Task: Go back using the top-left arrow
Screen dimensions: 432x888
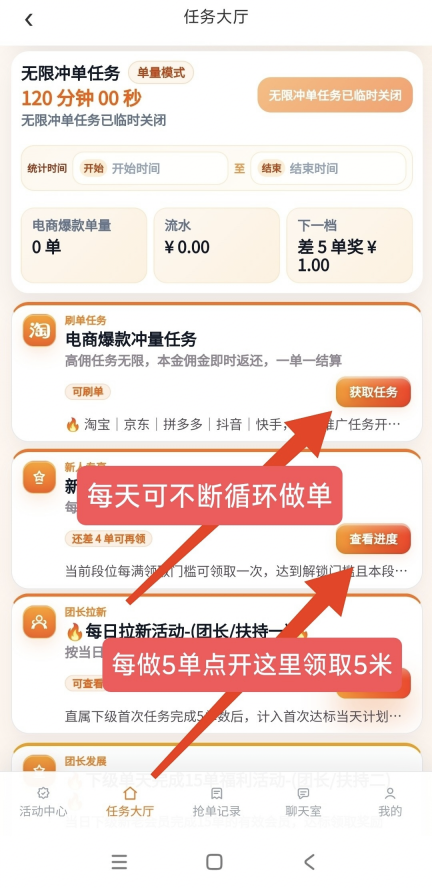Action: pyautogui.click(x=28, y=20)
